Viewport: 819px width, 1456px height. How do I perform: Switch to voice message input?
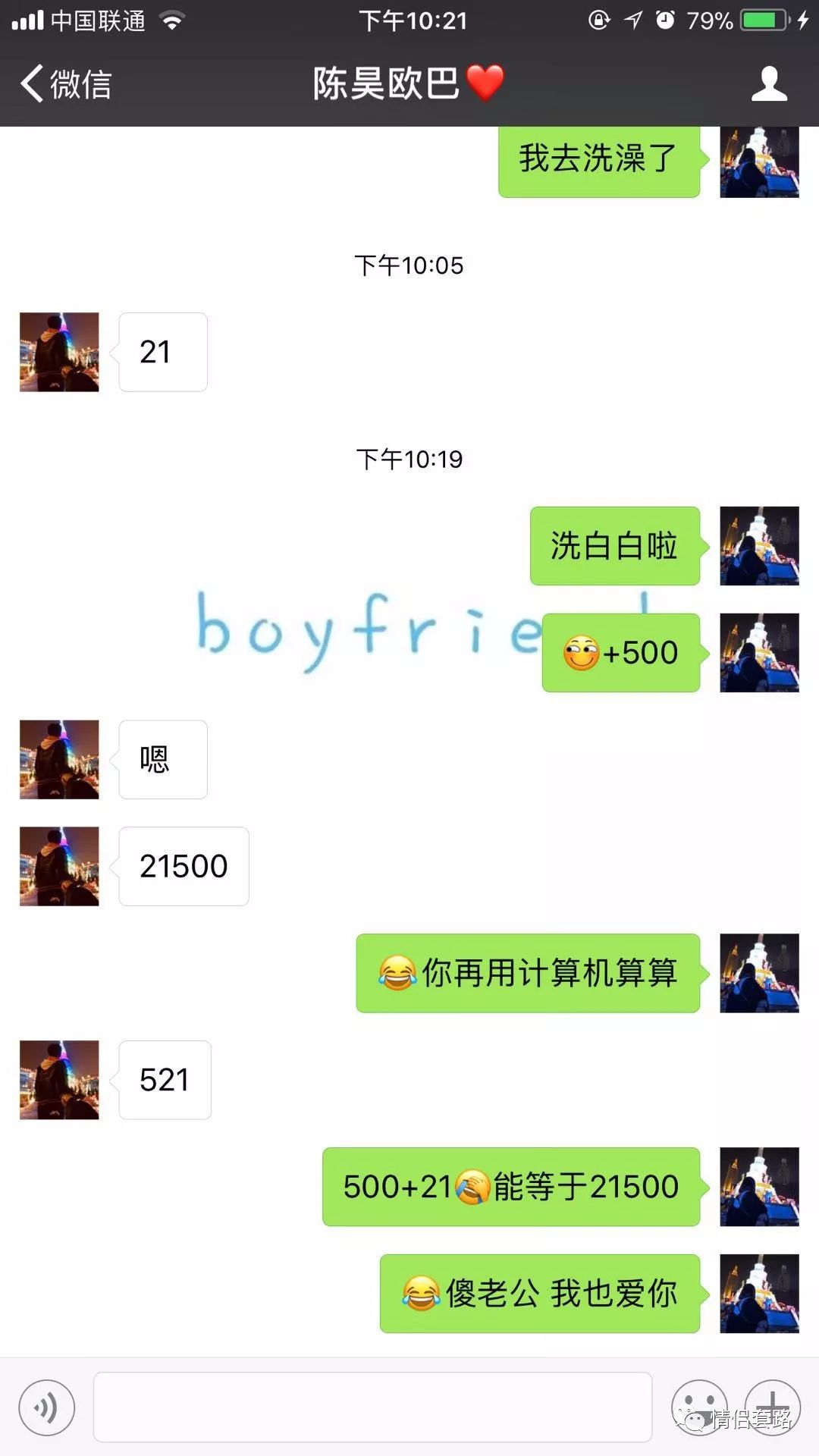pos(47,1407)
